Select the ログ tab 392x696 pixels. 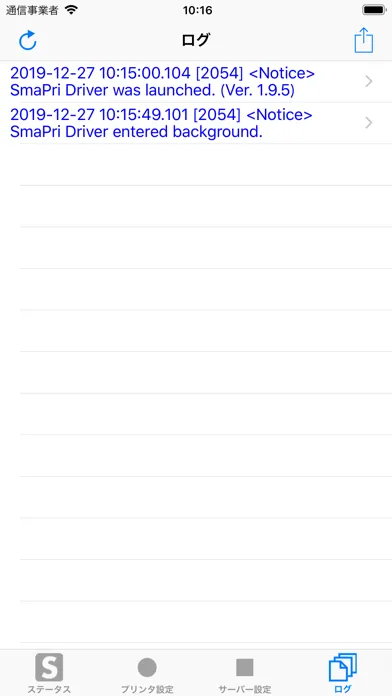[343, 673]
